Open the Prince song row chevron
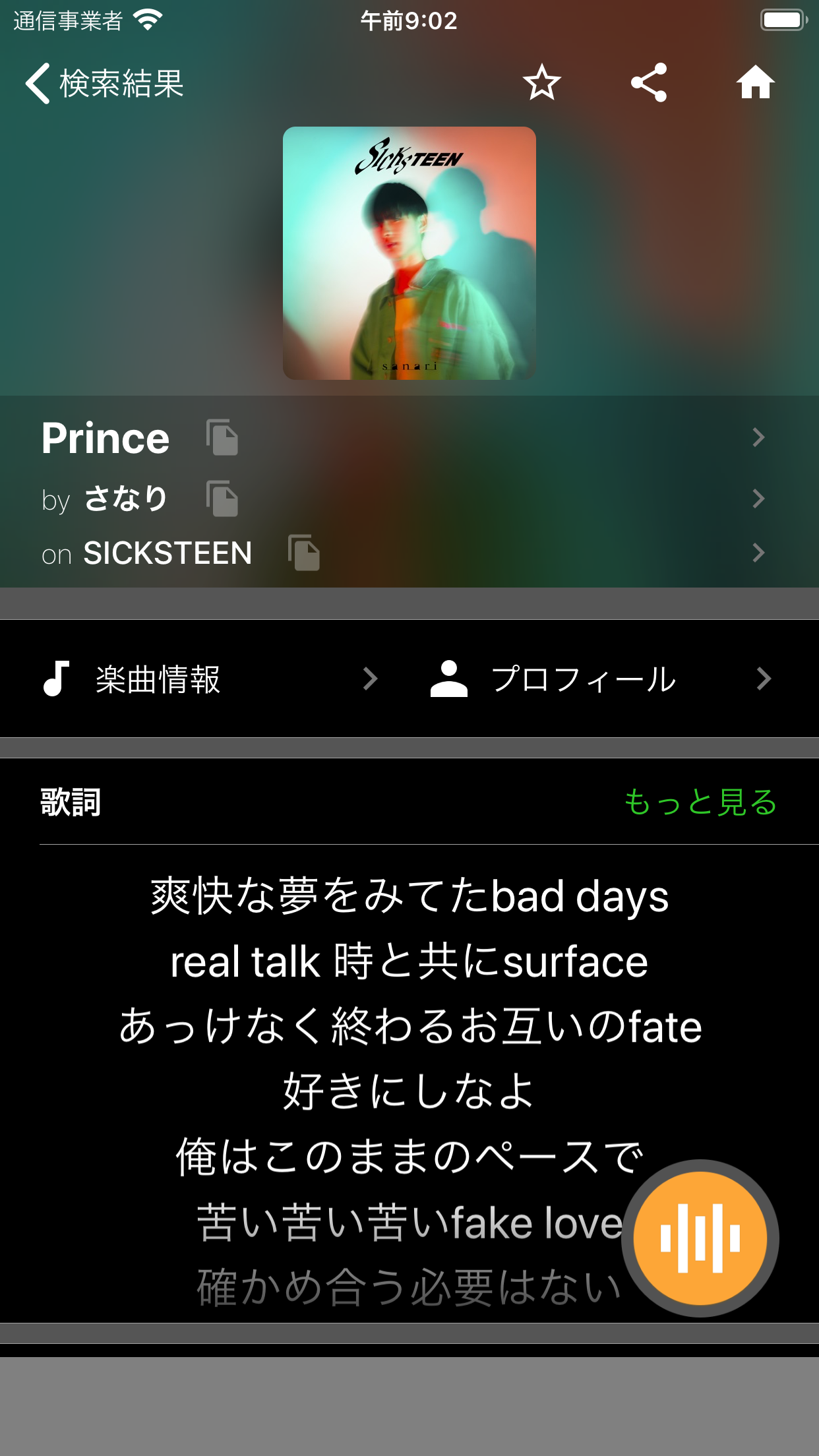 (x=758, y=437)
